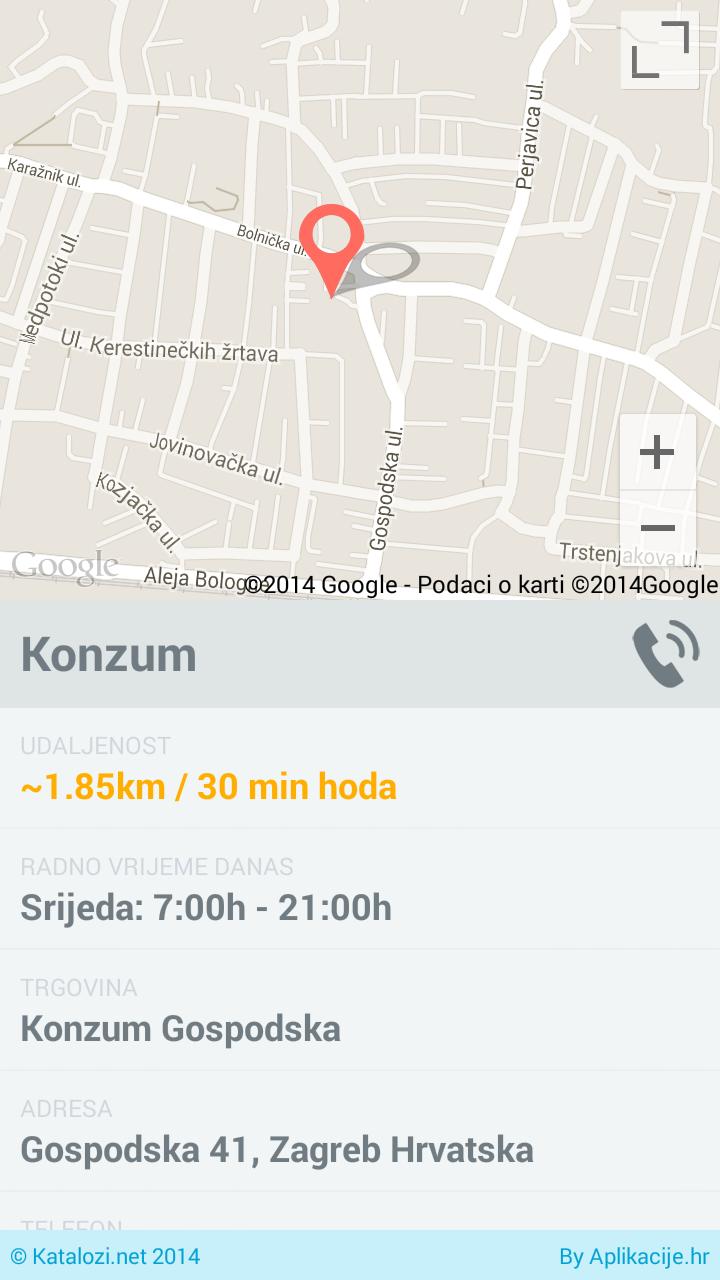This screenshot has height=1280, width=720.
Task: Open the Katalozi.net 2014 link
Action: coord(105,1256)
